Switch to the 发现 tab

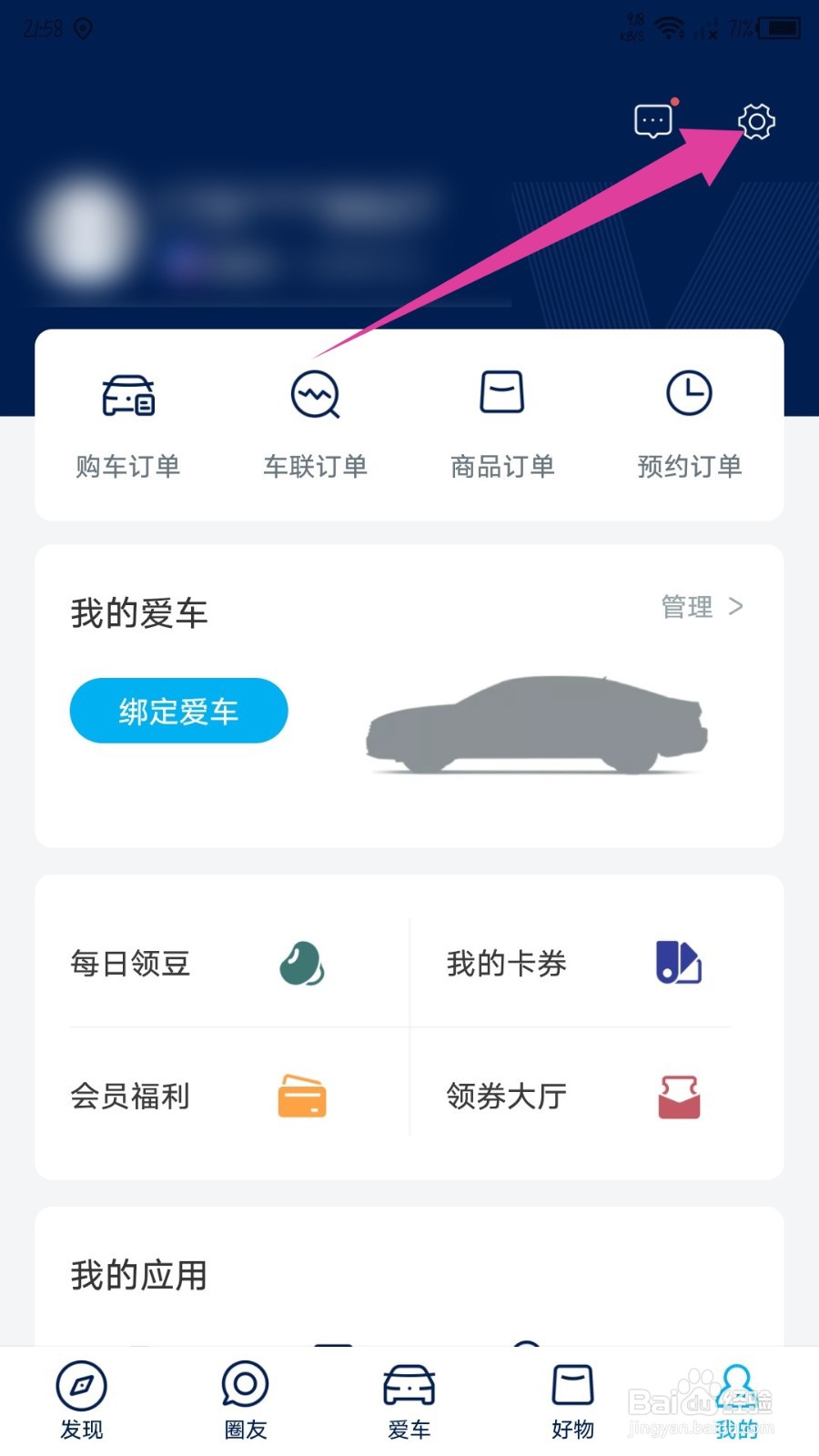82,1400
